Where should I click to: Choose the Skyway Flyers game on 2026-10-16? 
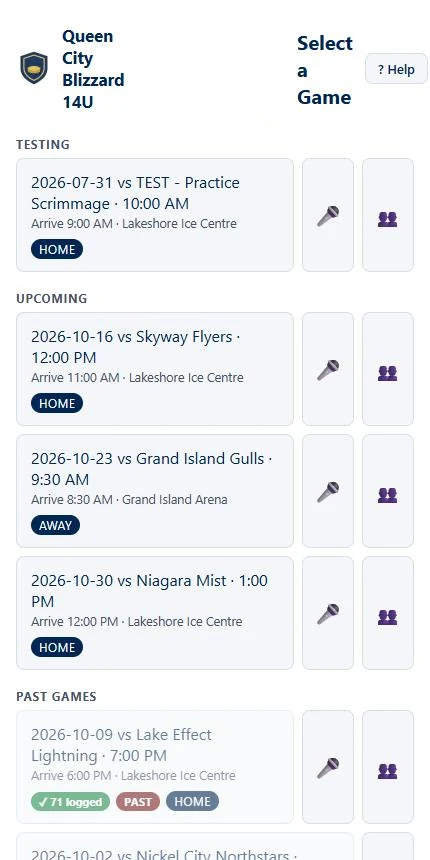click(155, 369)
